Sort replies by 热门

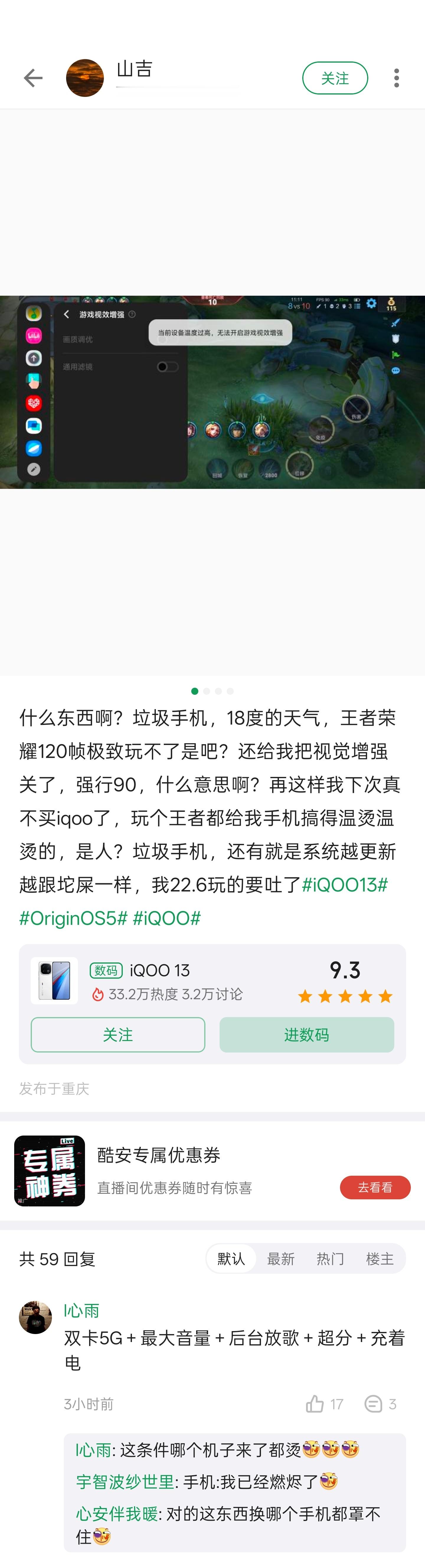tap(330, 1259)
